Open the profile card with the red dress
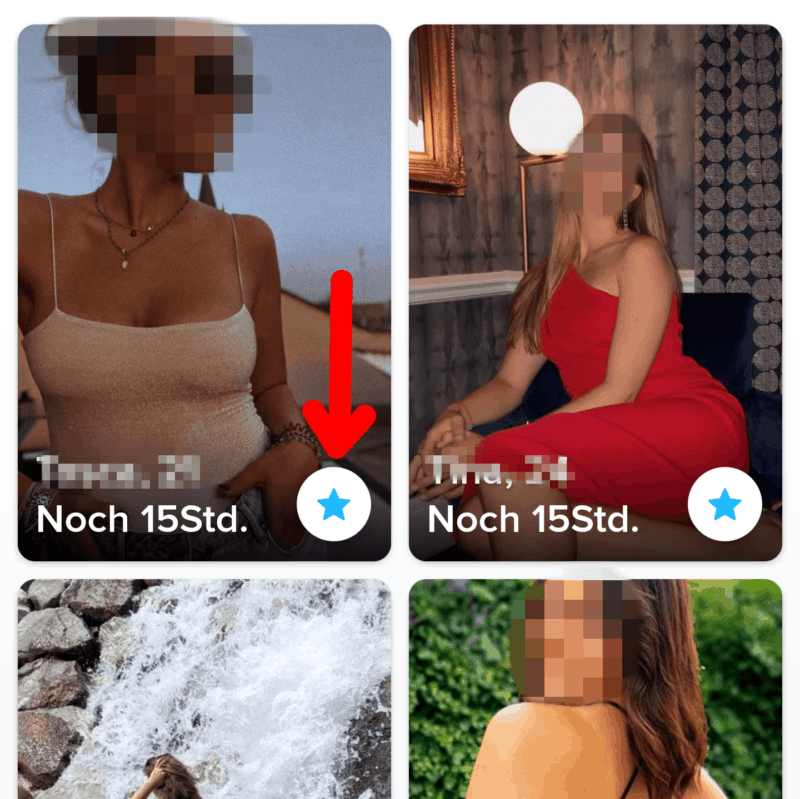 point(595,300)
